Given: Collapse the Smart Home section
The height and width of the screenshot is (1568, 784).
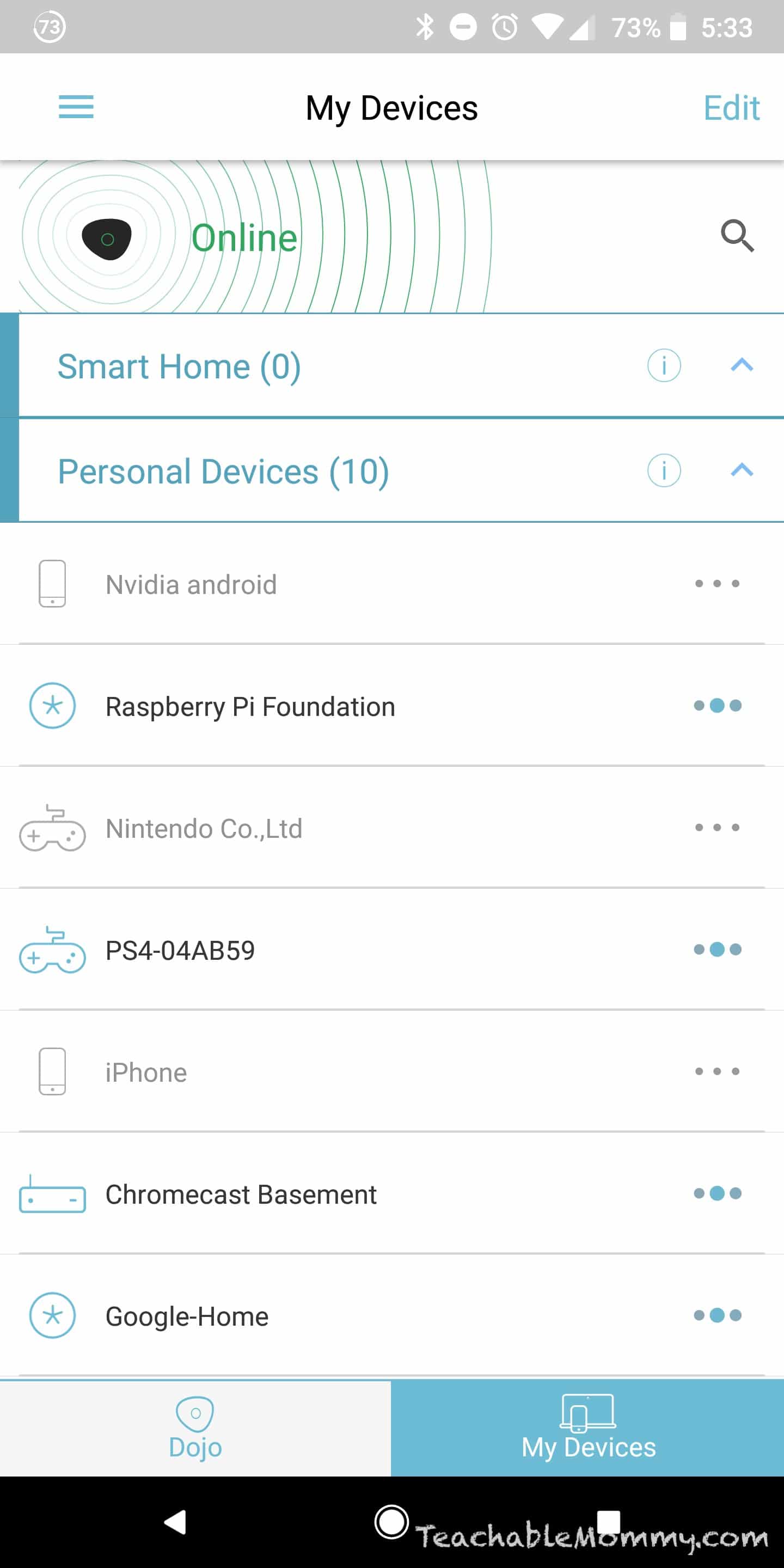Looking at the screenshot, I should [x=742, y=365].
